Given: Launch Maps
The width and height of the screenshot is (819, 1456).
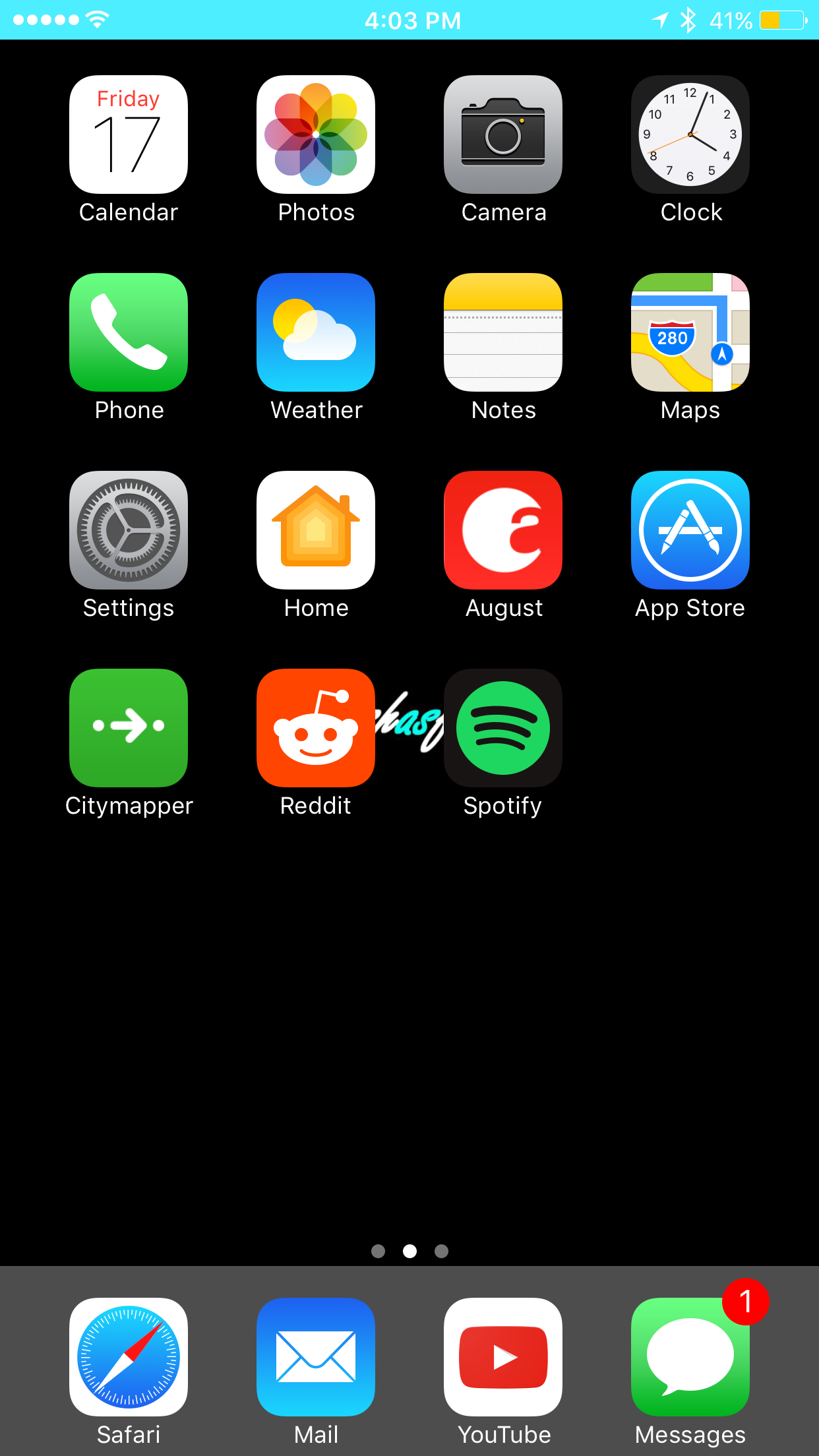Looking at the screenshot, I should click(690, 332).
